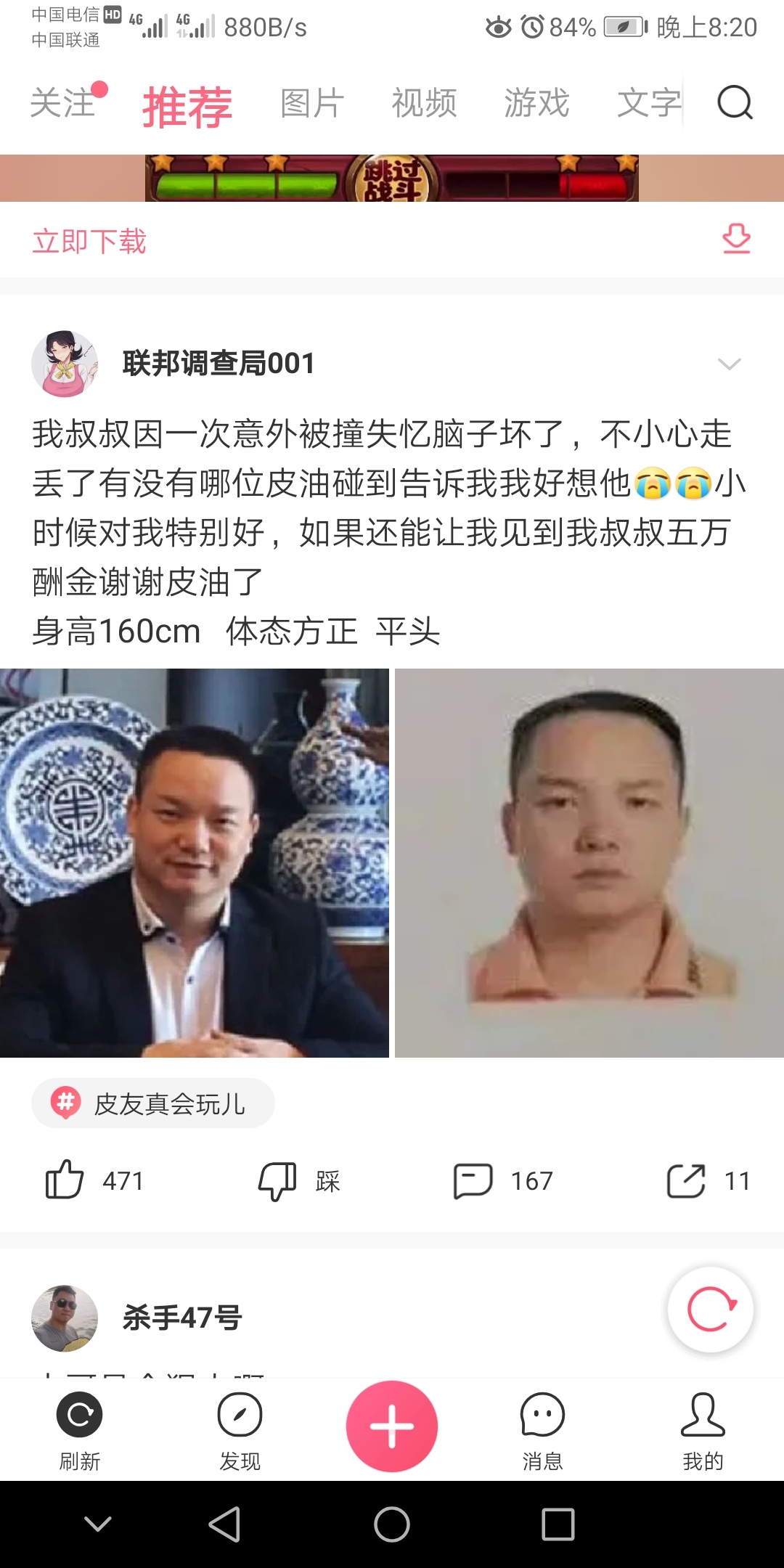Image resolution: width=784 pixels, height=1568 pixels.
Task: Open the right ID-style portrait photo
Action: [589, 862]
